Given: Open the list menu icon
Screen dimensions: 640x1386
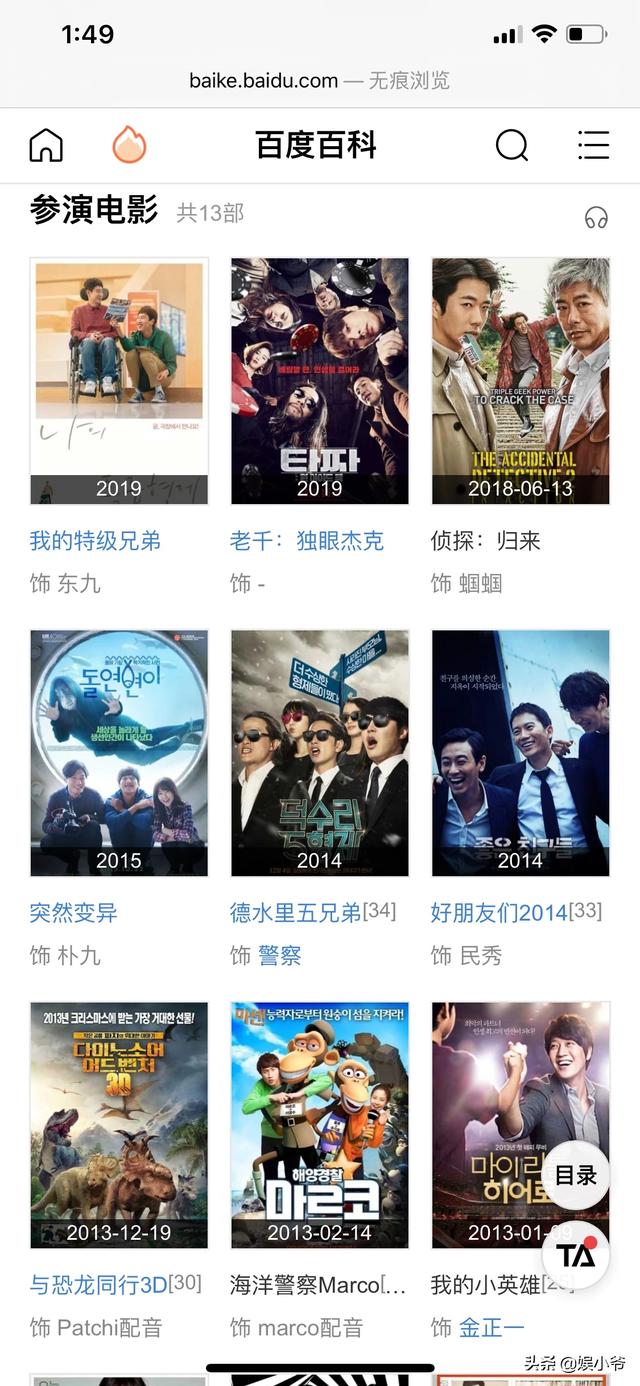Looking at the screenshot, I should 593,146.
